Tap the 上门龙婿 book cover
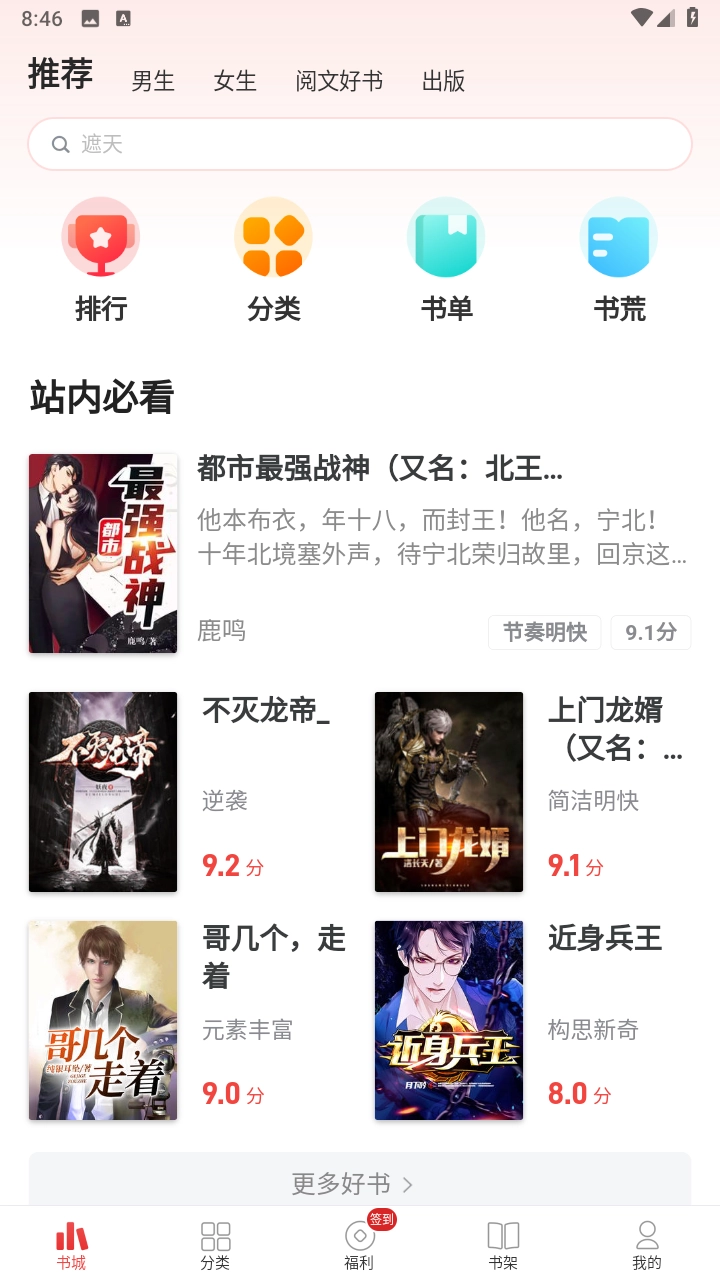The width and height of the screenshot is (720, 1280). [448, 791]
